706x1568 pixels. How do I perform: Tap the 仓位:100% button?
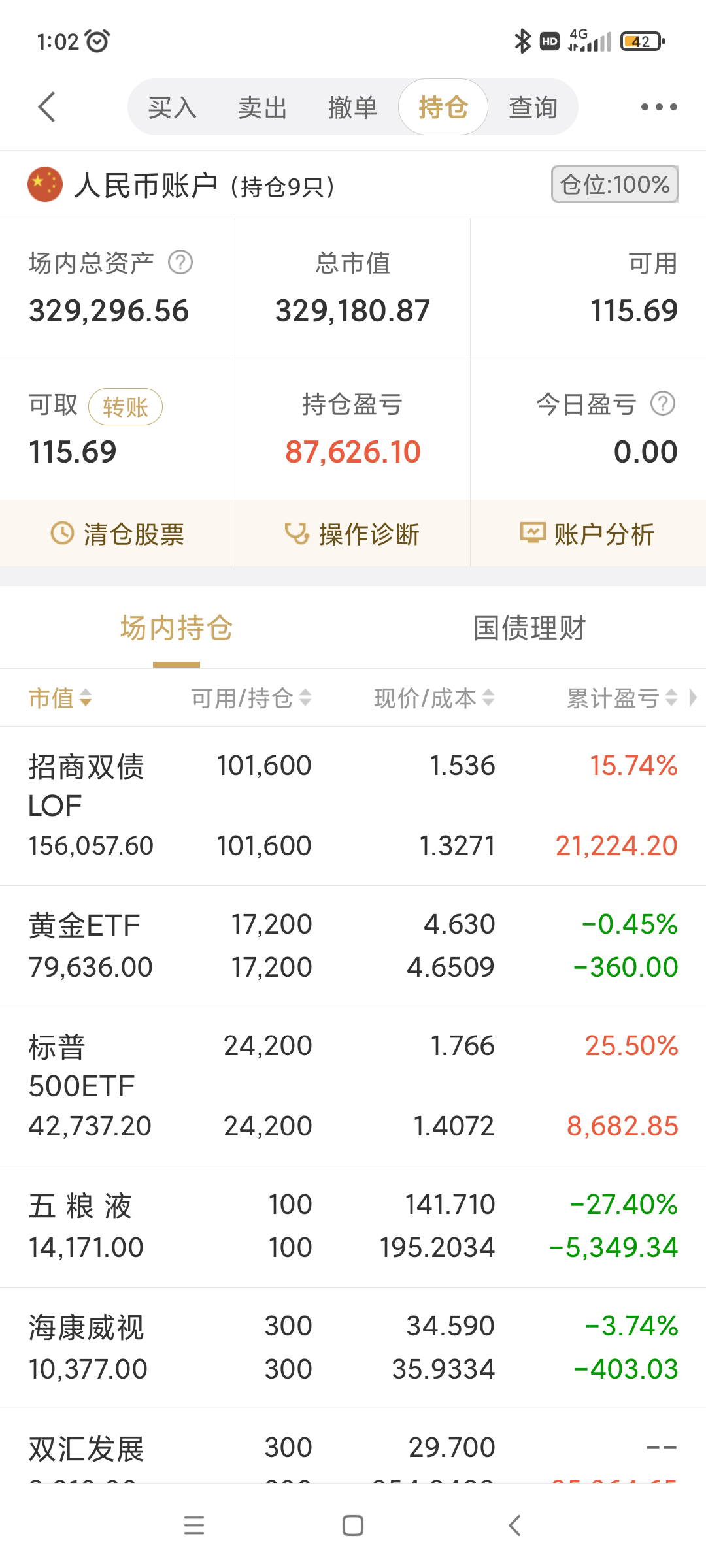[x=614, y=185]
